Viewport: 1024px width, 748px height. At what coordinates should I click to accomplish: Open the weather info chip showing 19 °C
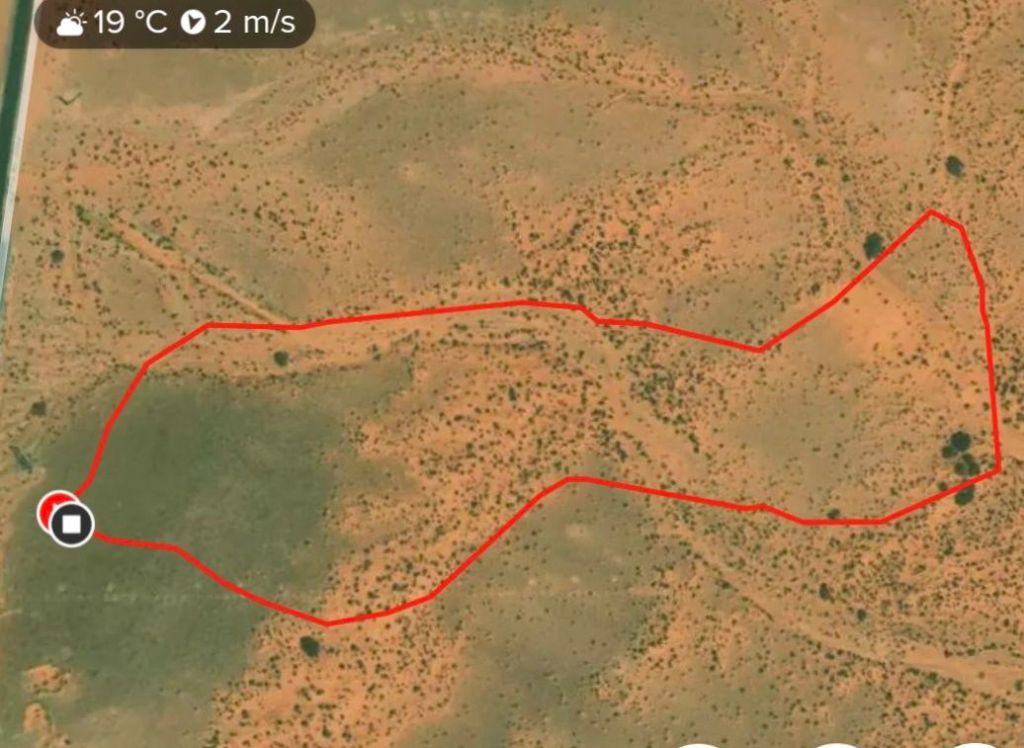175,23
